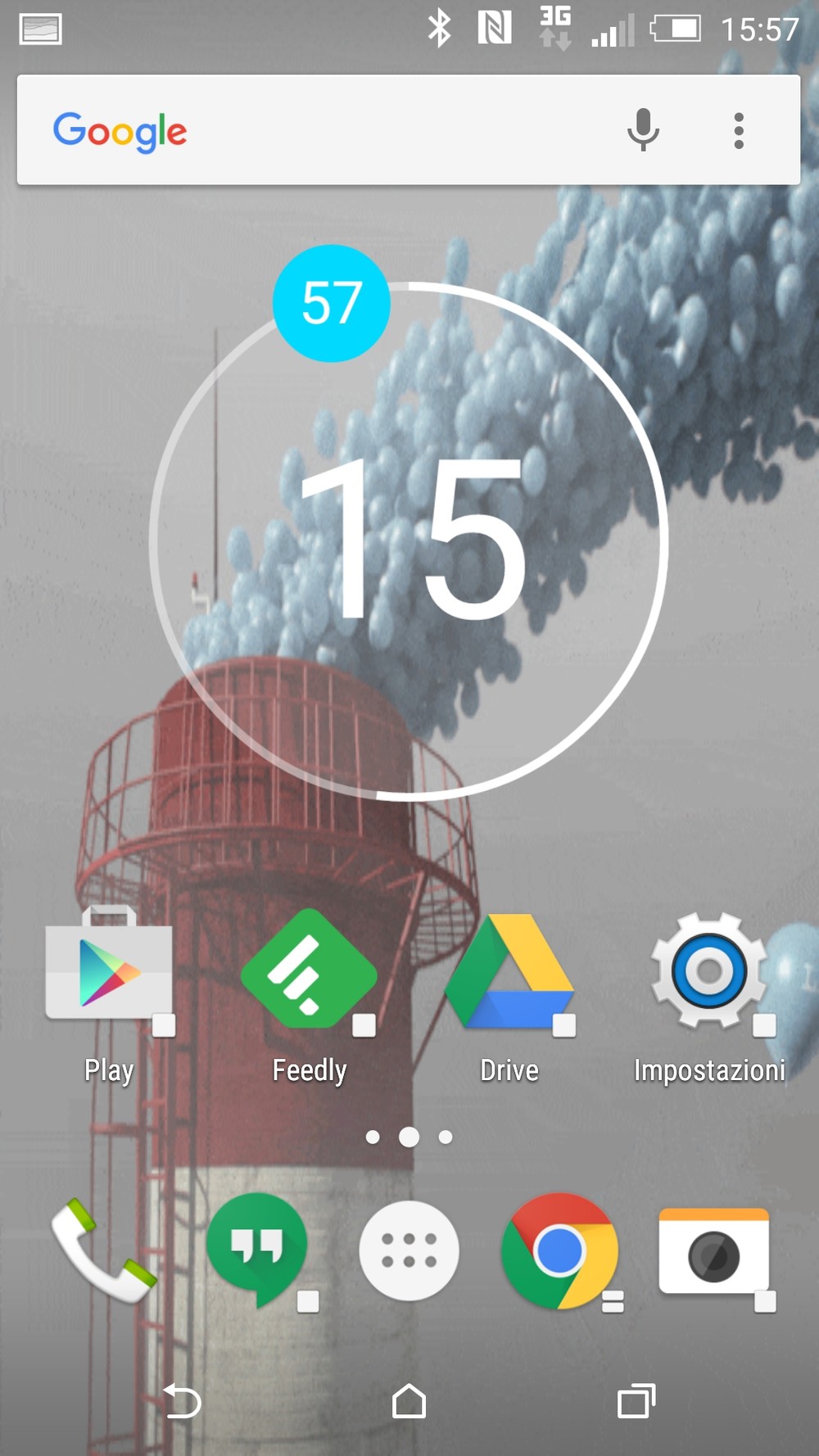
Task: Open the camera app
Action: pyautogui.click(x=714, y=1253)
